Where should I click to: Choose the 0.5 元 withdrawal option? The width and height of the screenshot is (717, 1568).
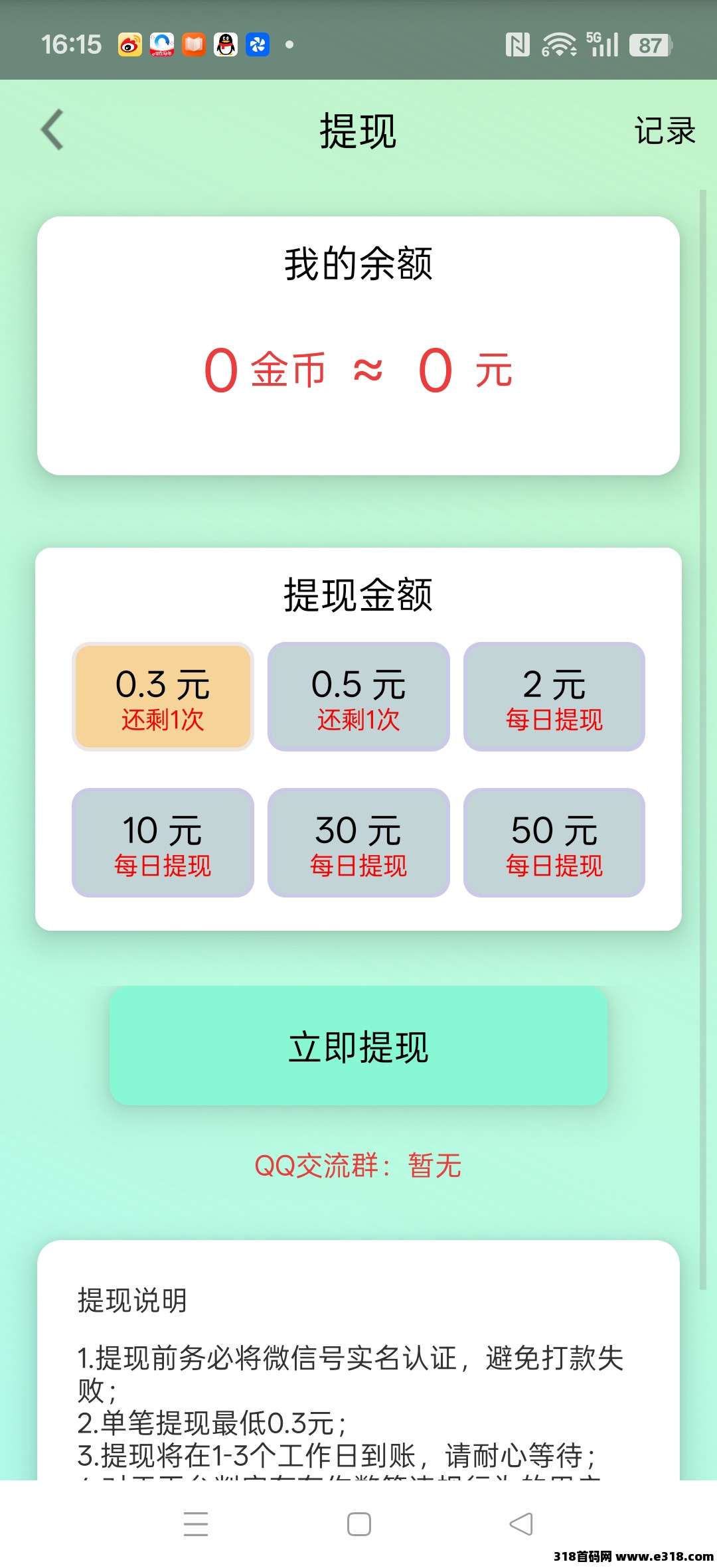coord(358,697)
